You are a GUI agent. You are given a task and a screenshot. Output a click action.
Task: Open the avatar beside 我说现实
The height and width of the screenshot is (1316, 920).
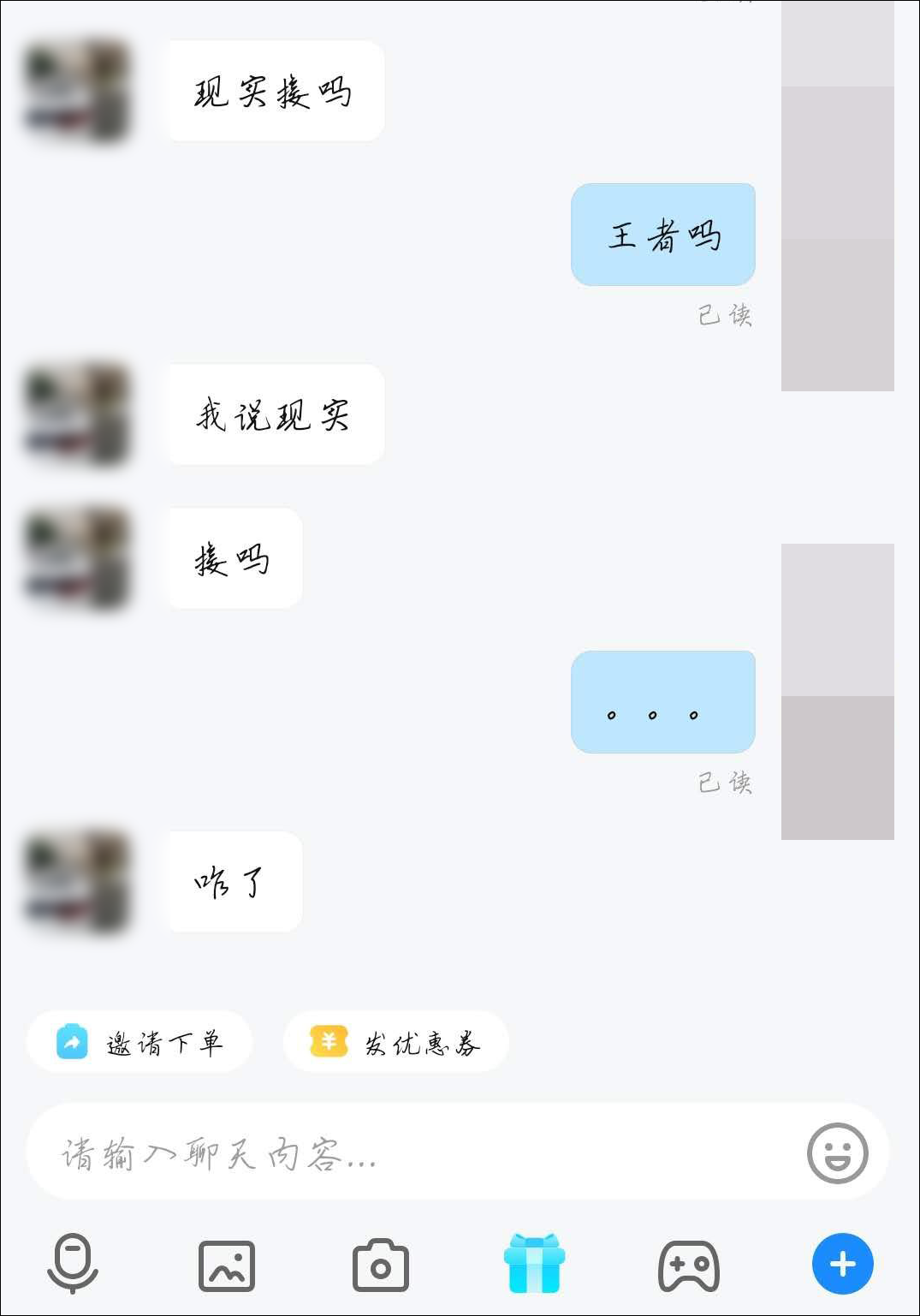tap(77, 415)
